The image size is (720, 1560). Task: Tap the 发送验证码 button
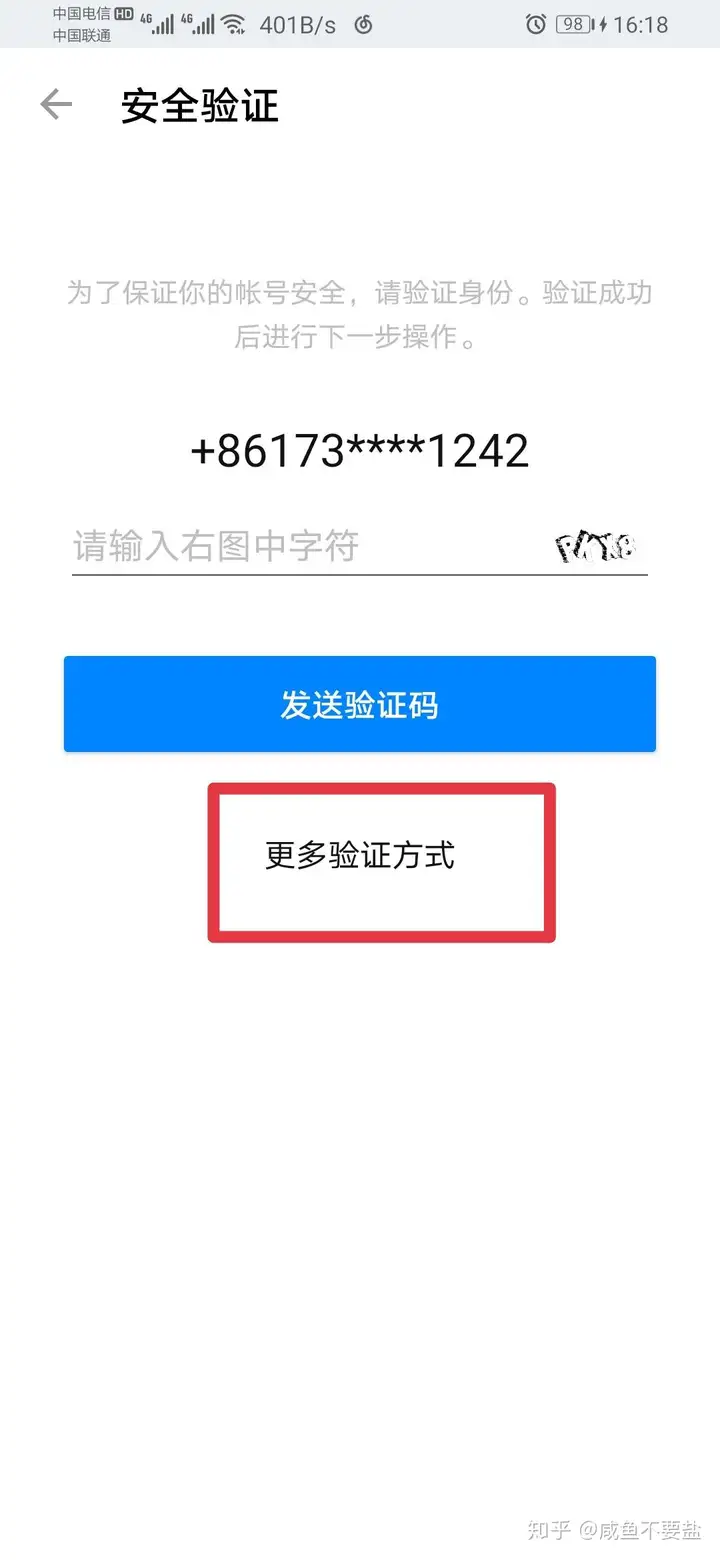click(x=360, y=704)
